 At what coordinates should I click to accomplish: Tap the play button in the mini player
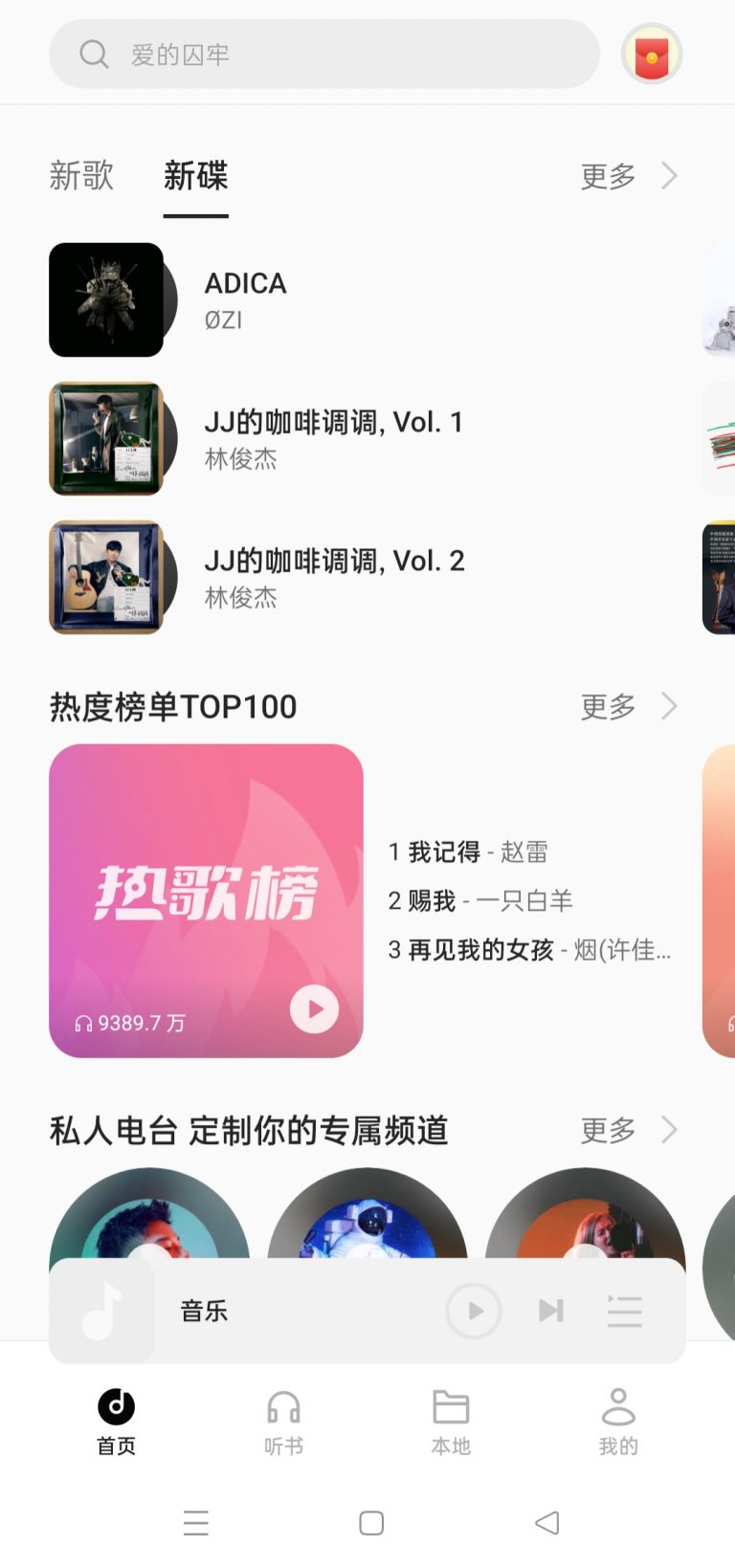point(474,1311)
